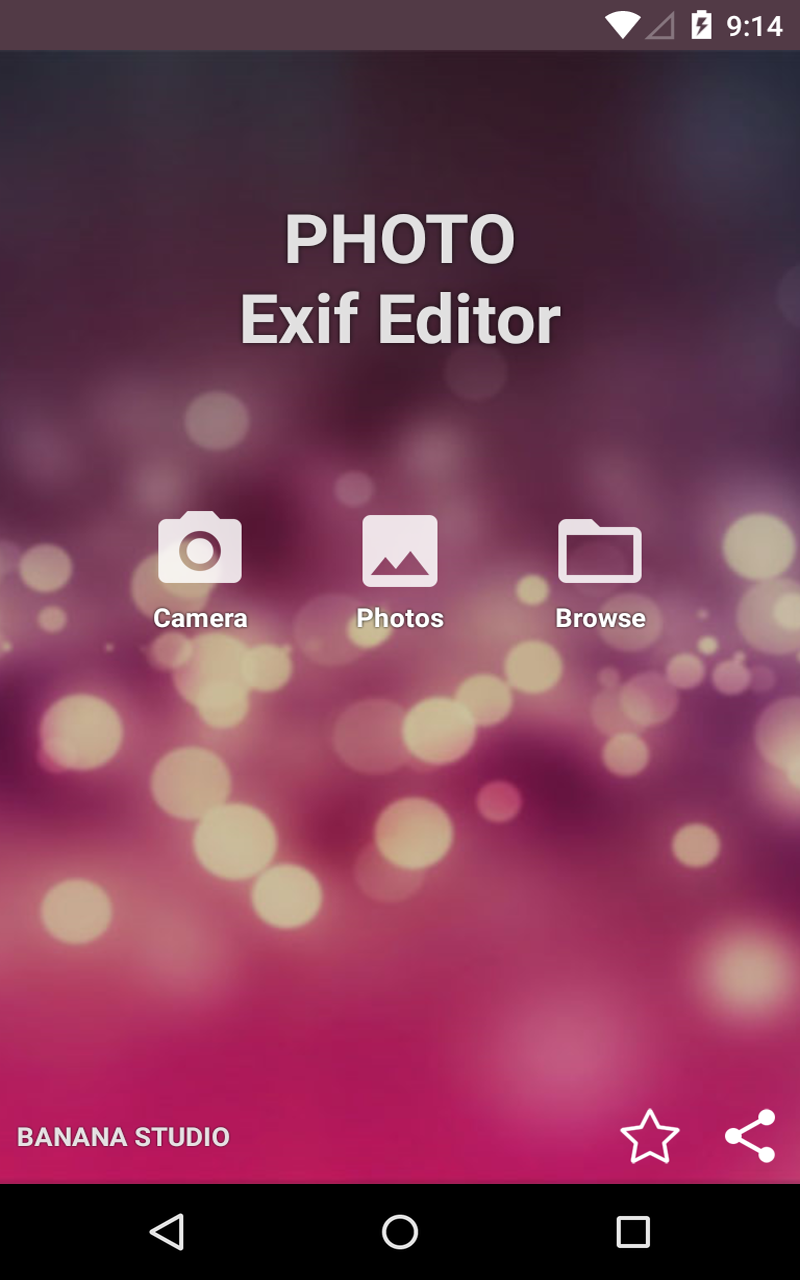Open the Browse folder icon

pos(600,548)
